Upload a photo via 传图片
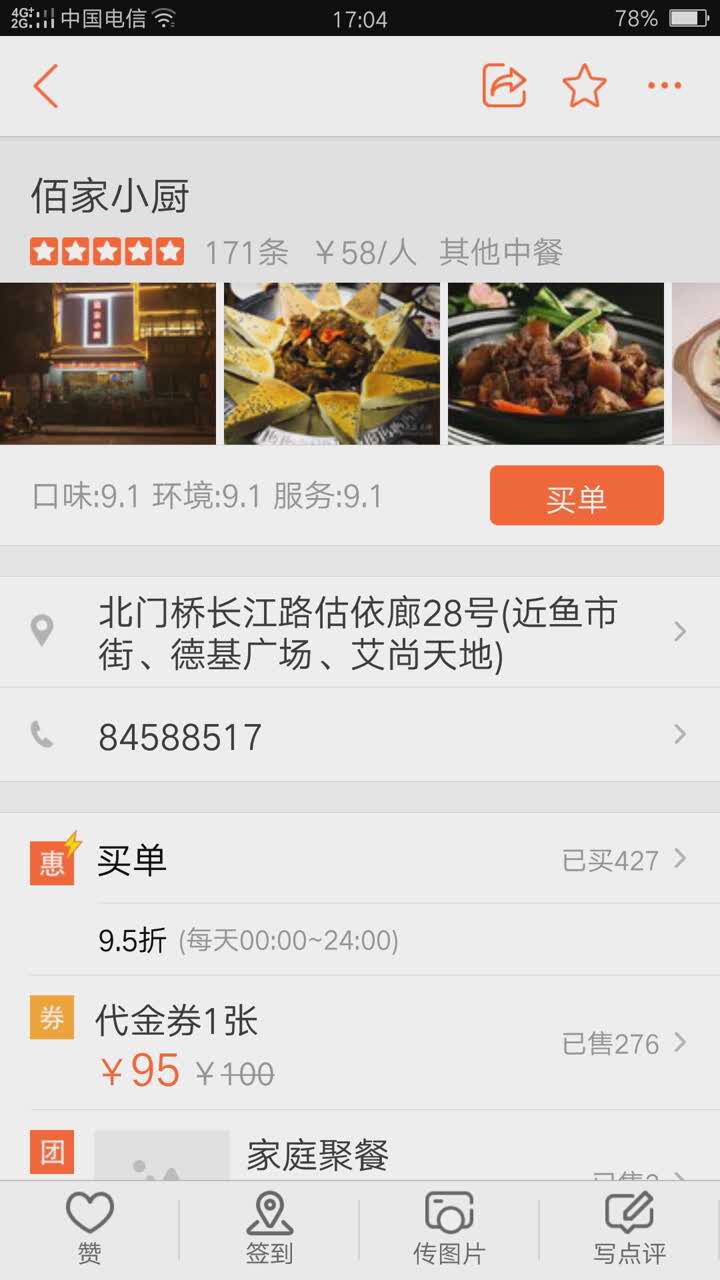The height and width of the screenshot is (1280, 720). [x=450, y=1229]
